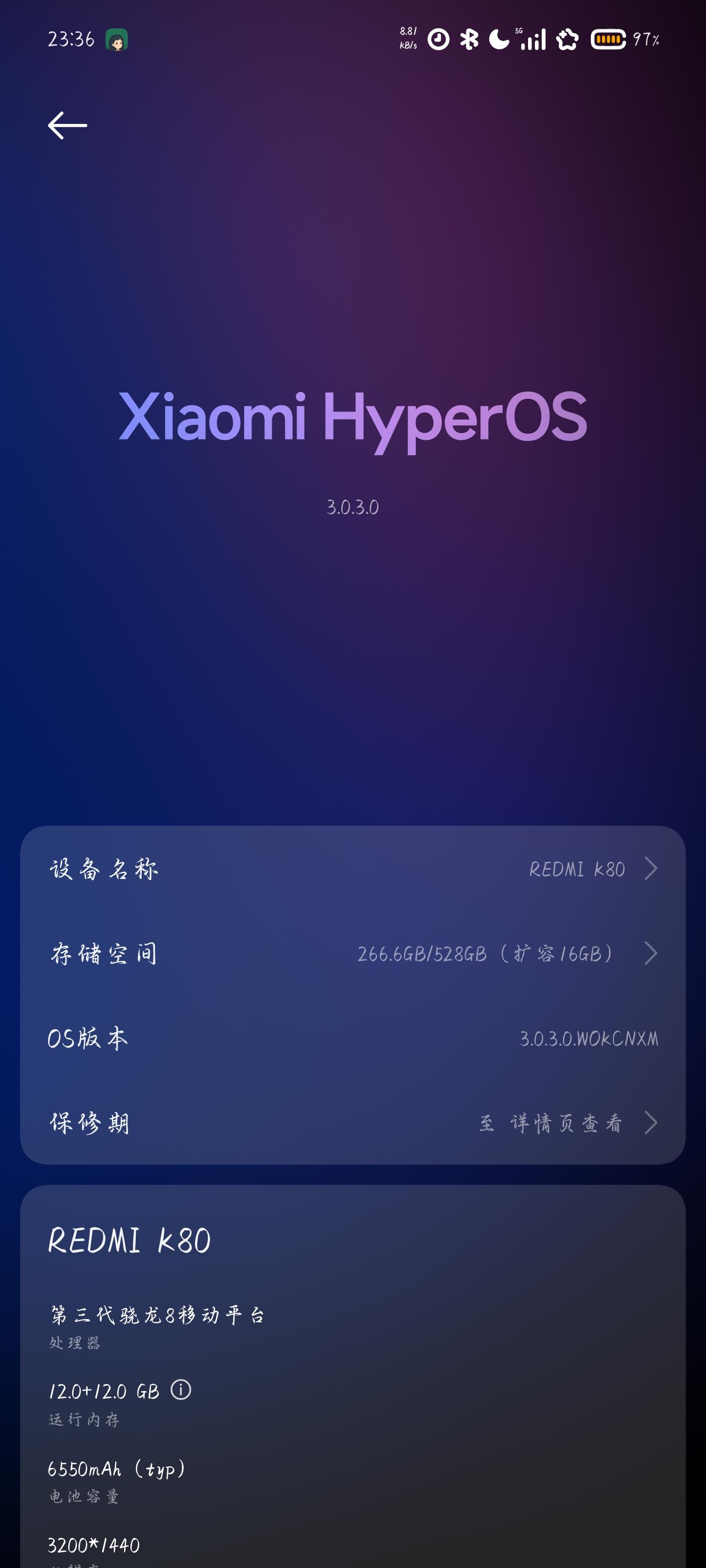Viewport: 706px width, 1568px height.
Task: Tap the power saving status bar icon
Action: point(567,39)
